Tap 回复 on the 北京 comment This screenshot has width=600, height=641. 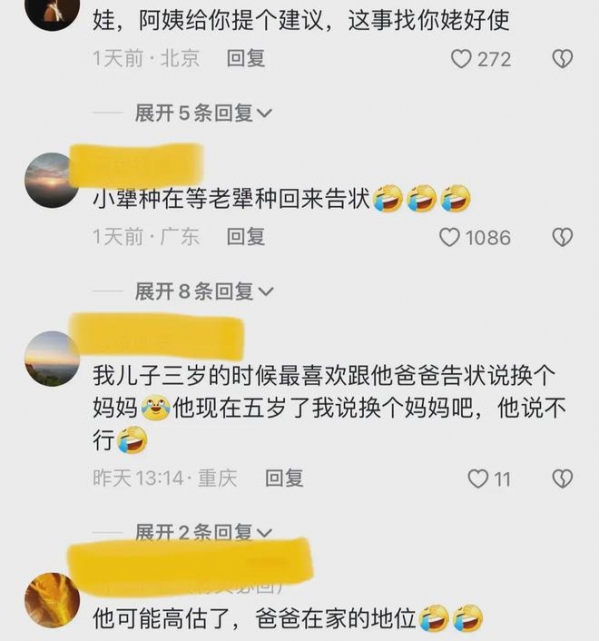coord(245,59)
